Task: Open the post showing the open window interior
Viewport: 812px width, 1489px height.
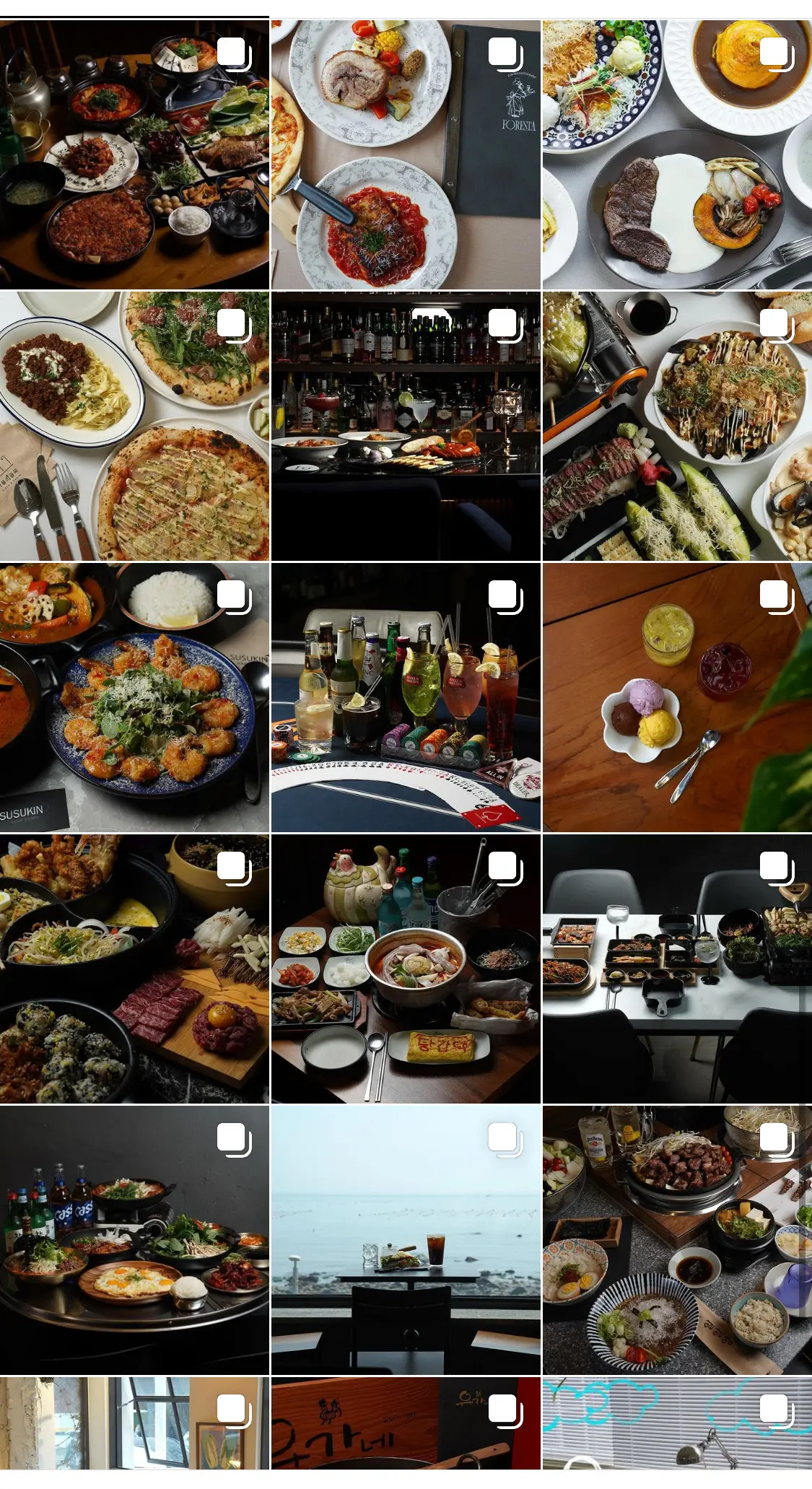Action: 134,1423
